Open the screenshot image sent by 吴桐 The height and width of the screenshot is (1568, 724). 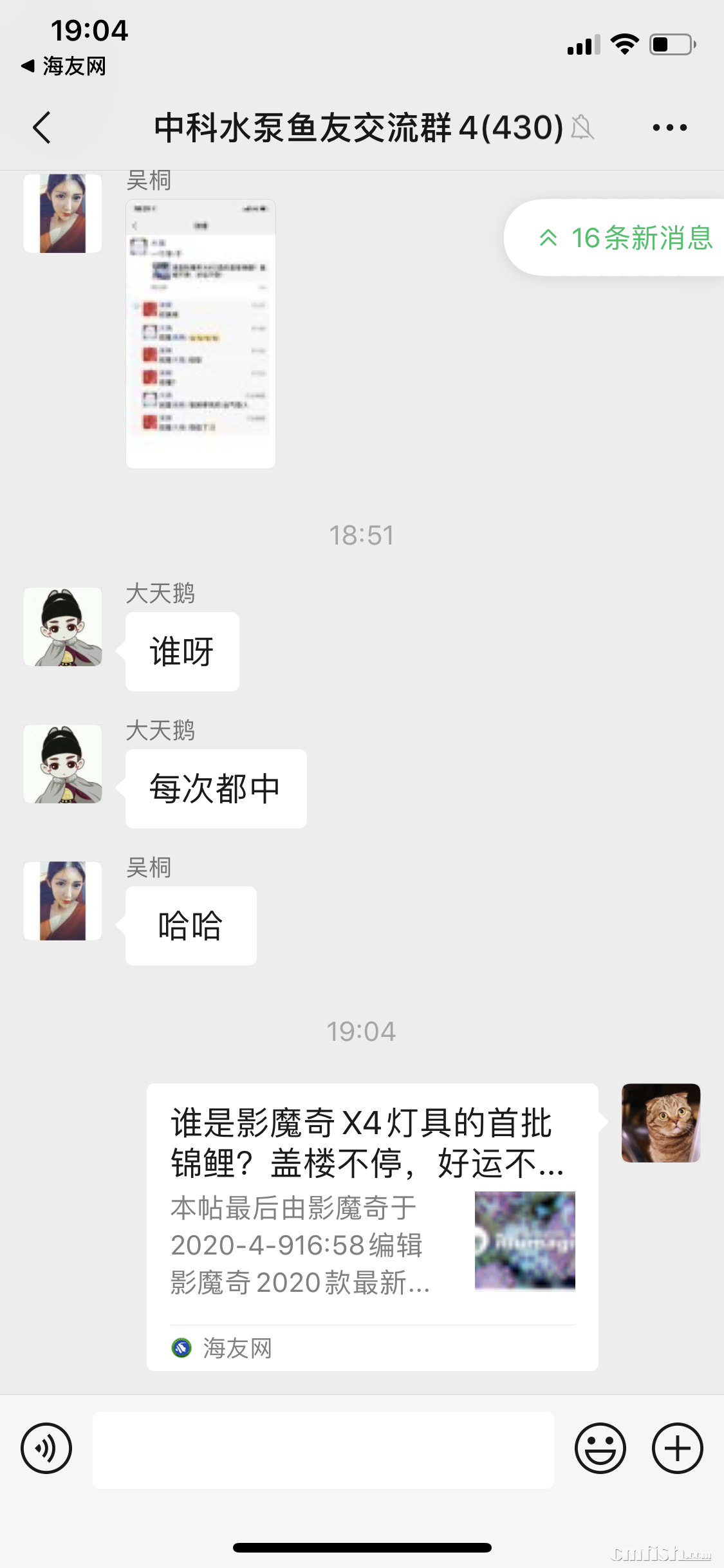click(x=201, y=333)
